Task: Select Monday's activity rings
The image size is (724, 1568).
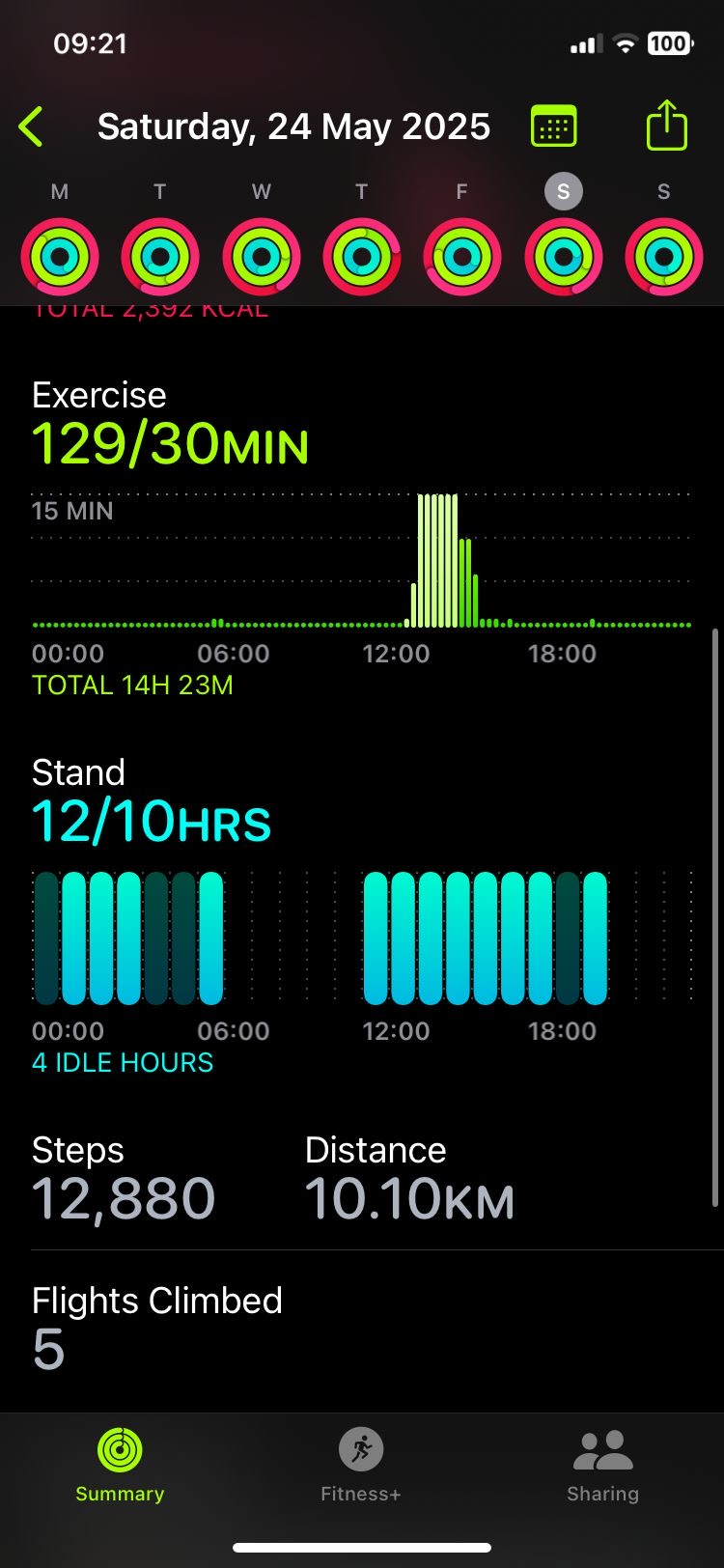Action: [60, 257]
